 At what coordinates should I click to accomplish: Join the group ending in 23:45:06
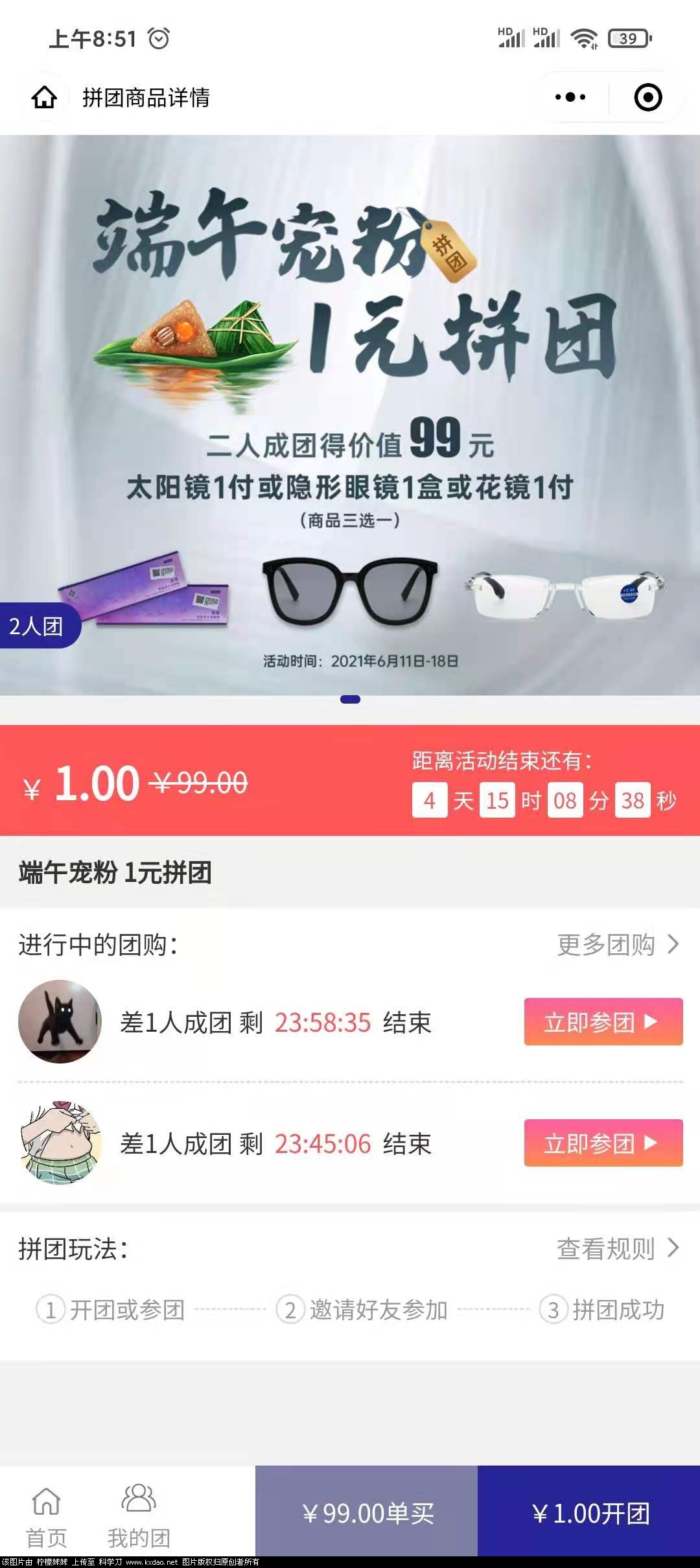coord(603,1143)
